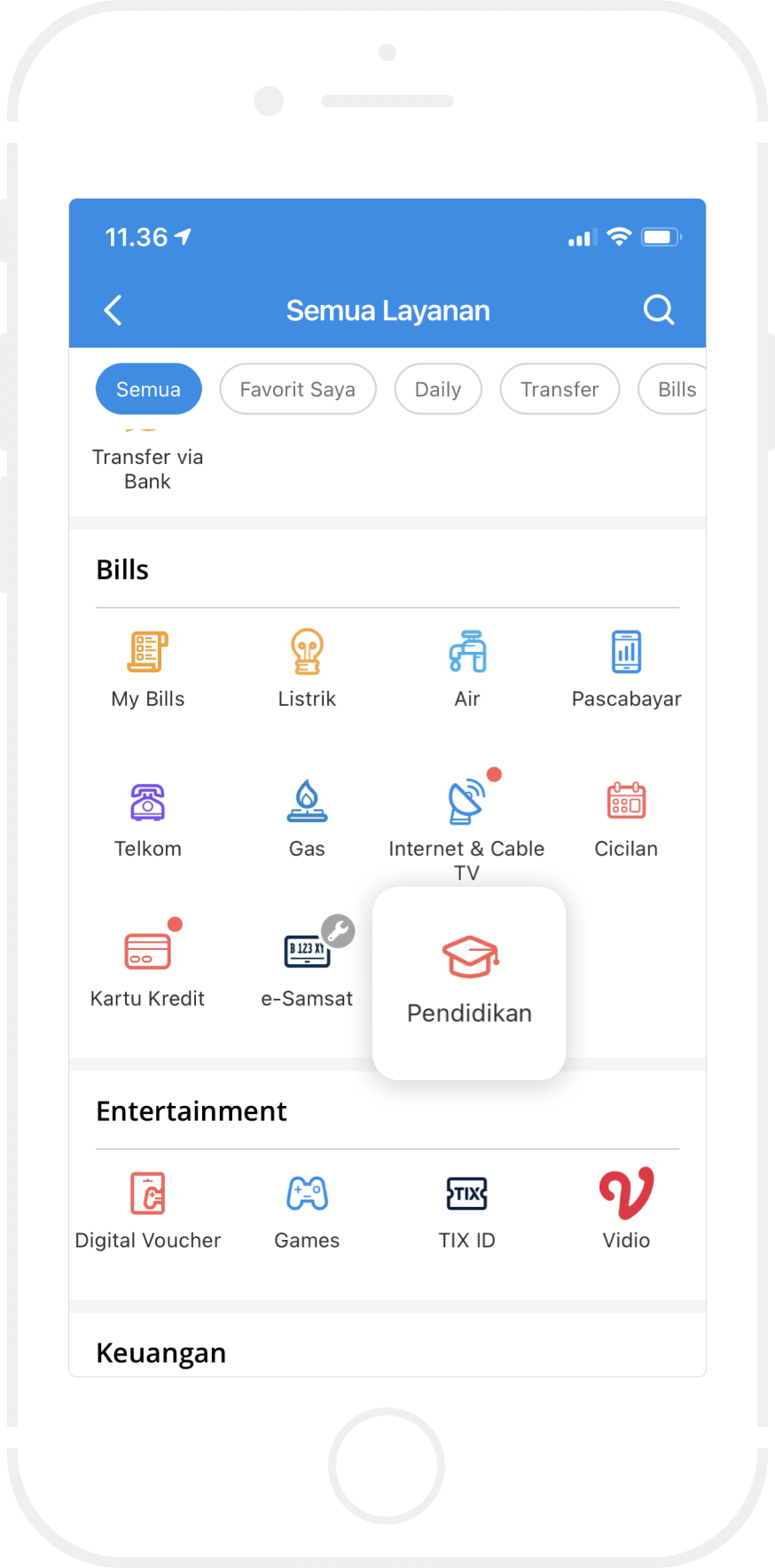Switch to the Daily filter
Image resolution: width=775 pixels, height=1568 pixels.
(x=437, y=389)
